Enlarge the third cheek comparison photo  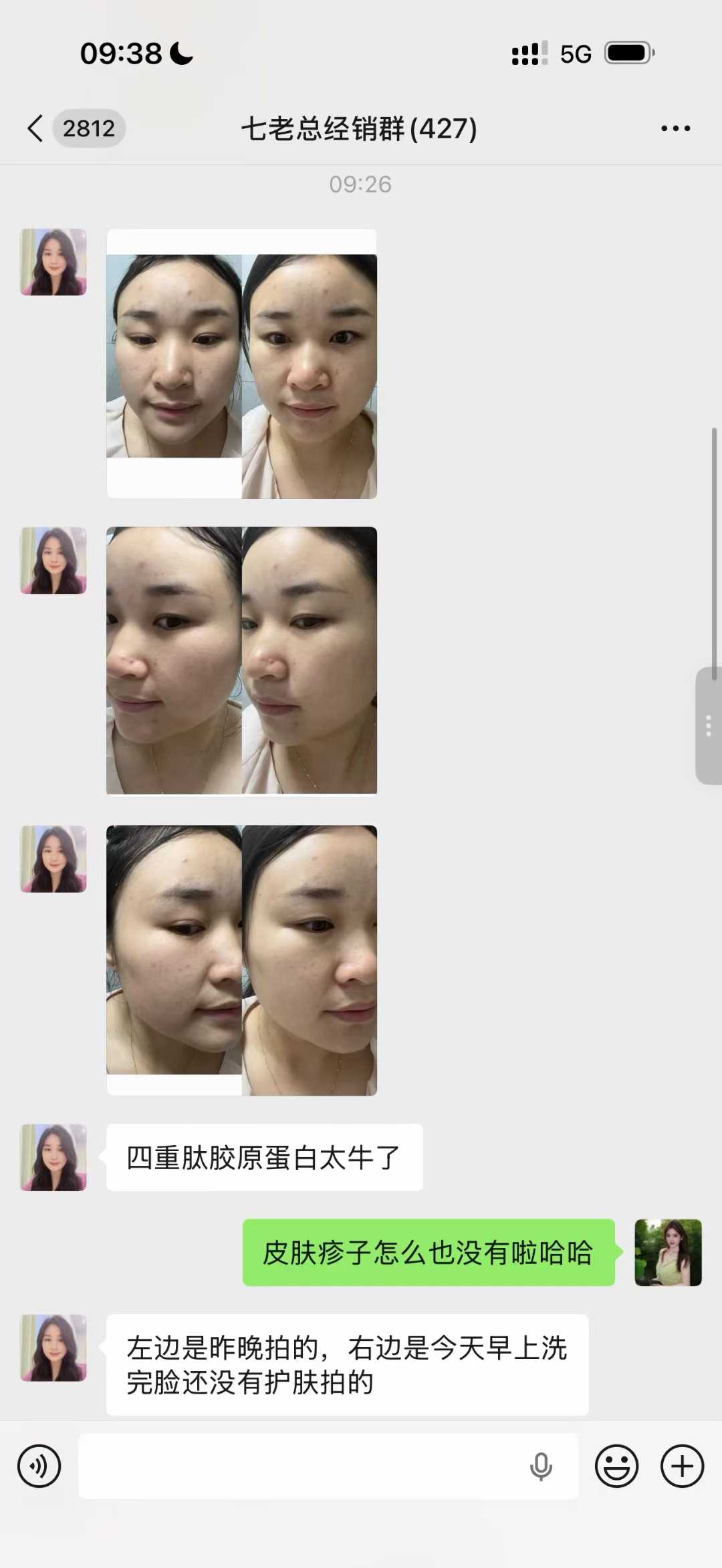coord(242,960)
